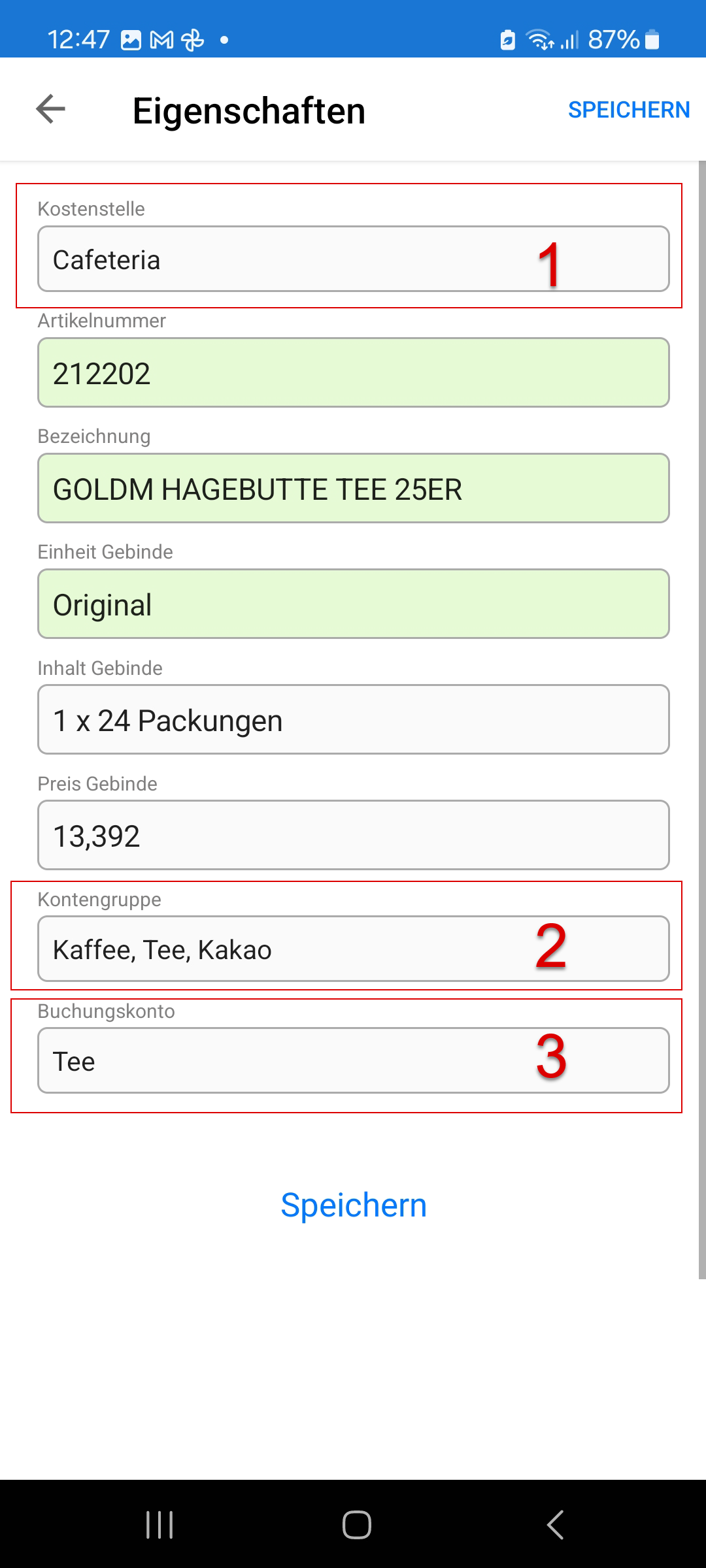Open the Buchungskonto field showing Tee

(353, 1061)
